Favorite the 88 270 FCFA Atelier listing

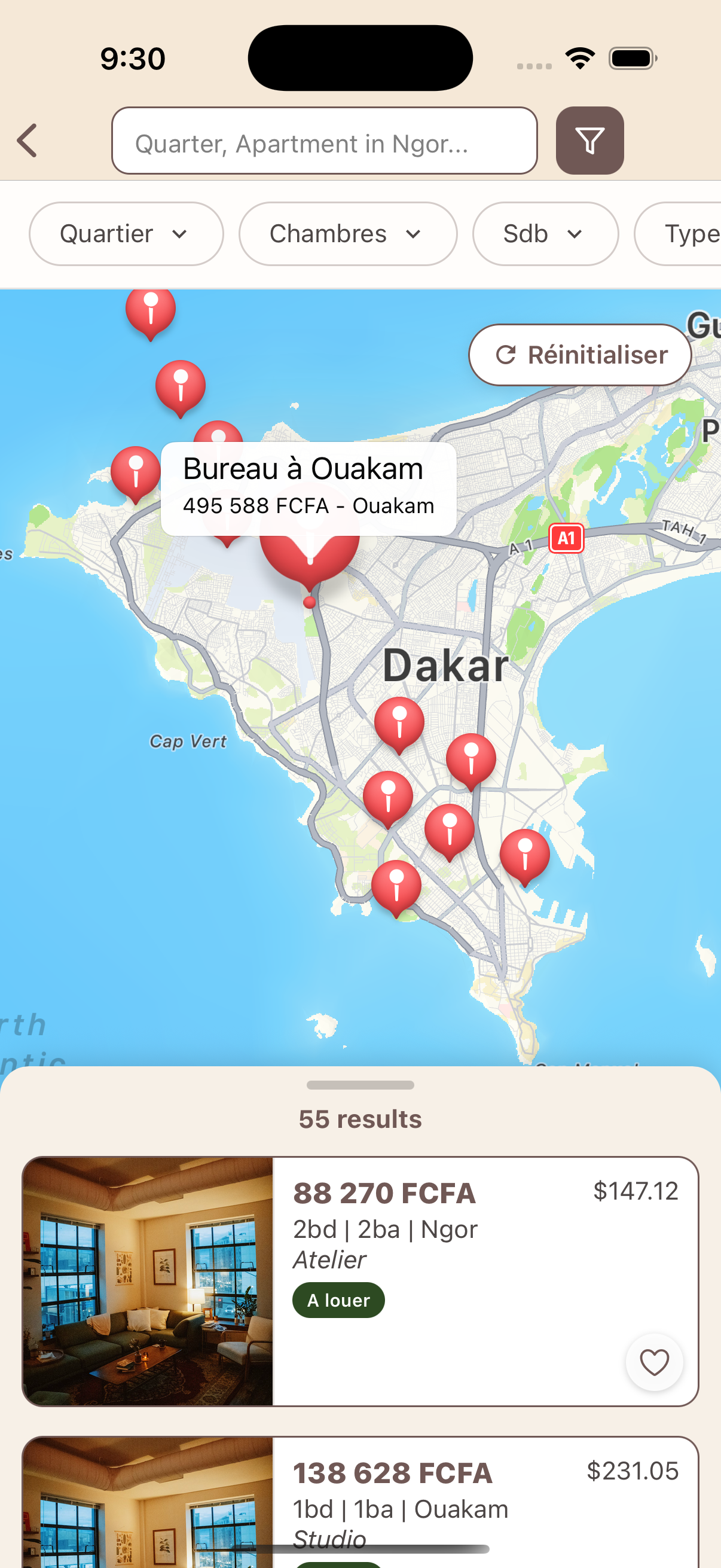653,1362
